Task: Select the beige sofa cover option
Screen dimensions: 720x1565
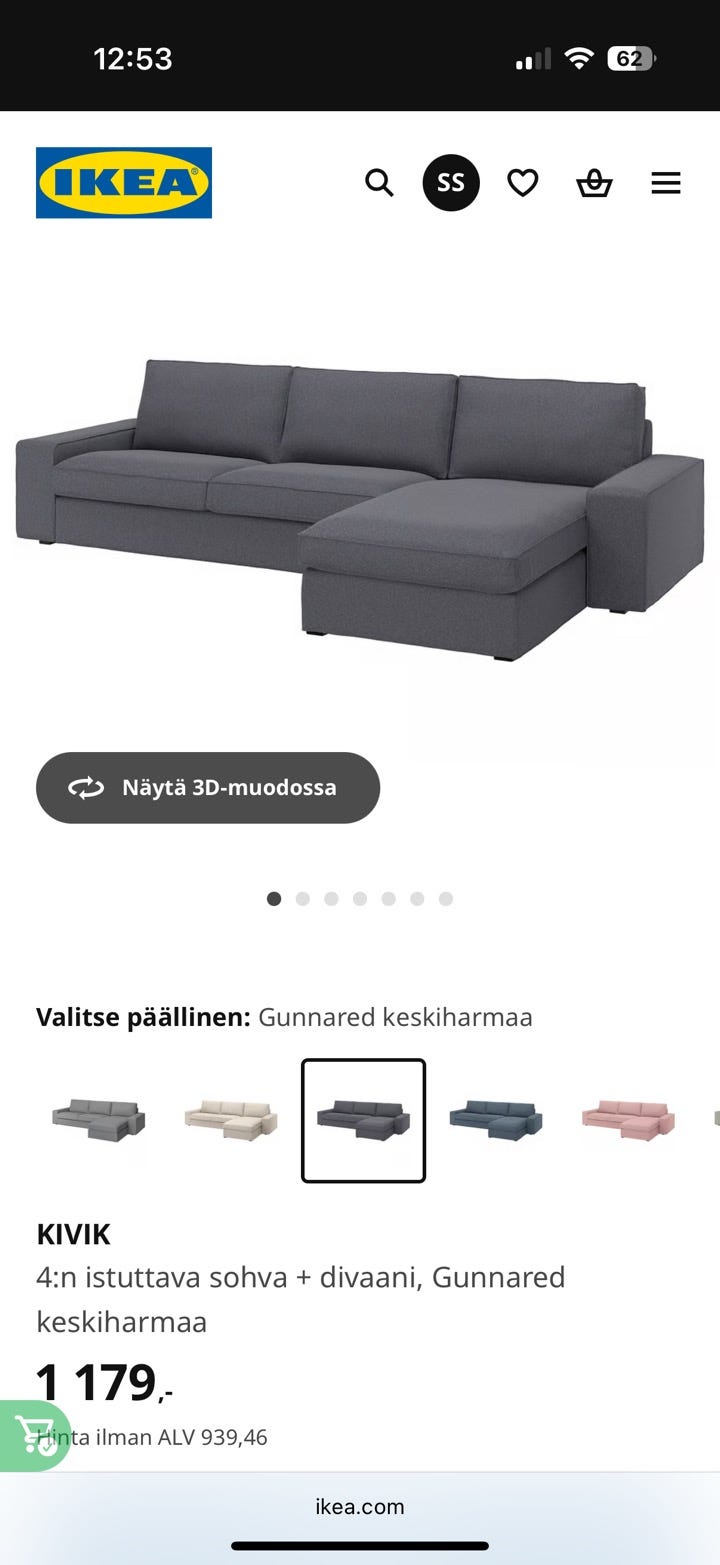Action: (x=230, y=1119)
